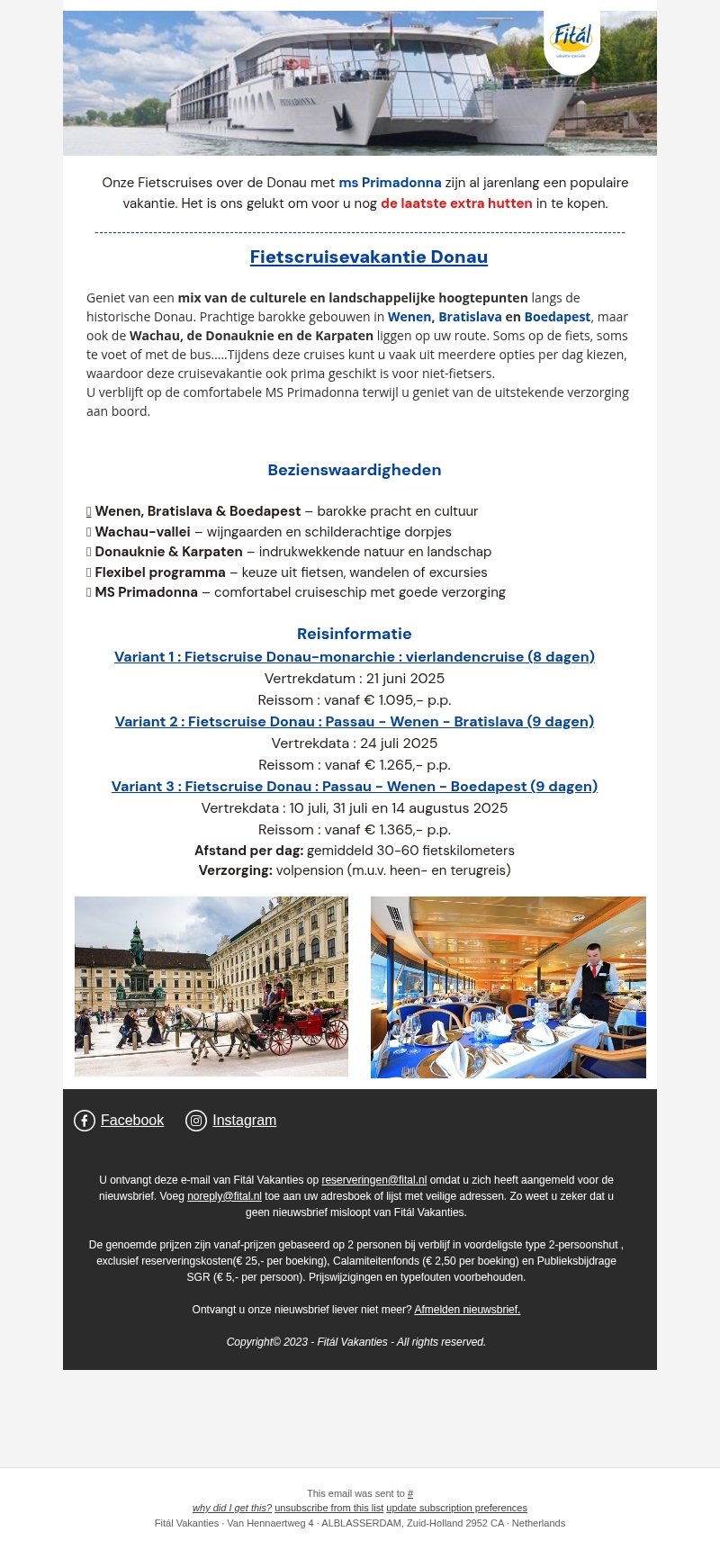Image resolution: width=720 pixels, height=1568 pixels.
Task: Visit the Facebook page
Action: tap(131, 1121)
